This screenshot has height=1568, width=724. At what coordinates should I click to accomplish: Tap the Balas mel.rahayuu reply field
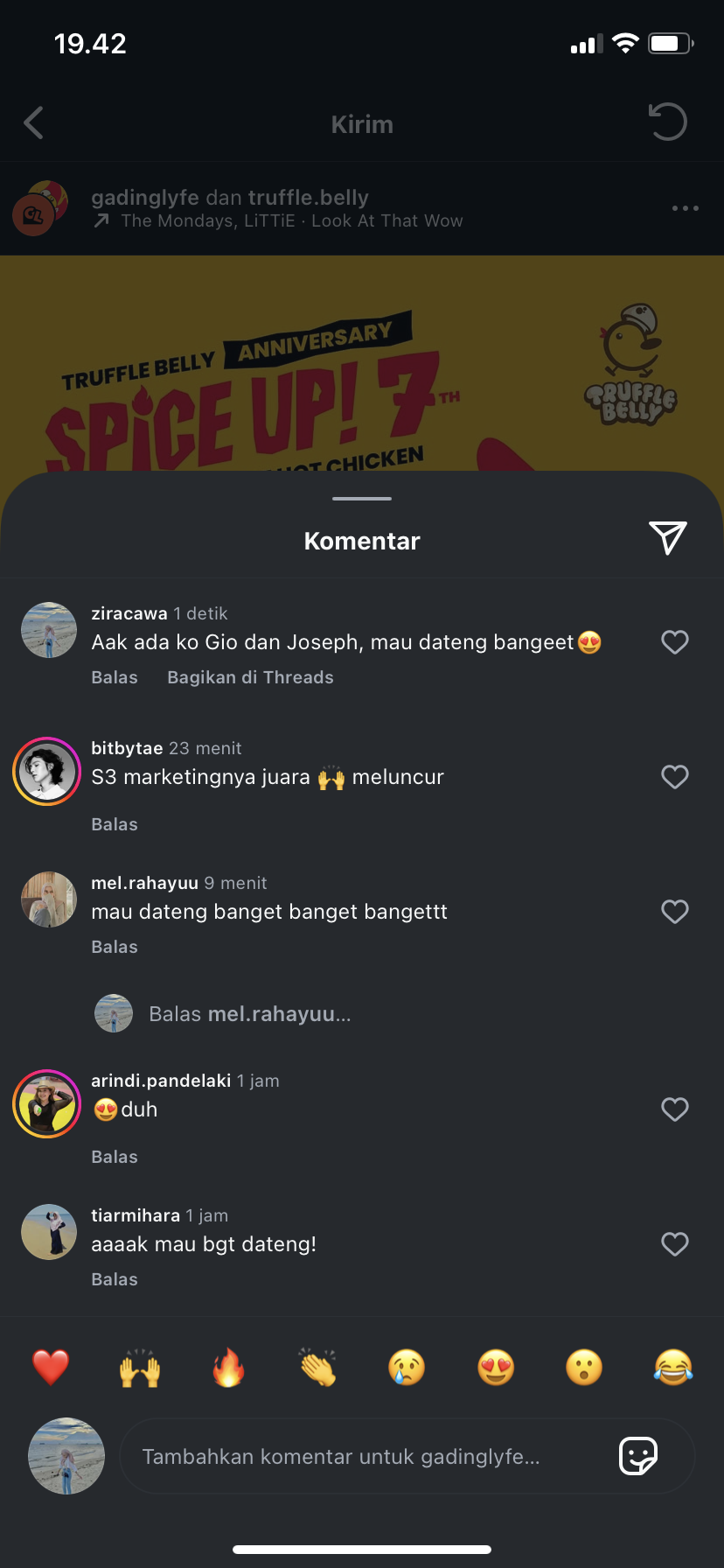pos(249,1014)
